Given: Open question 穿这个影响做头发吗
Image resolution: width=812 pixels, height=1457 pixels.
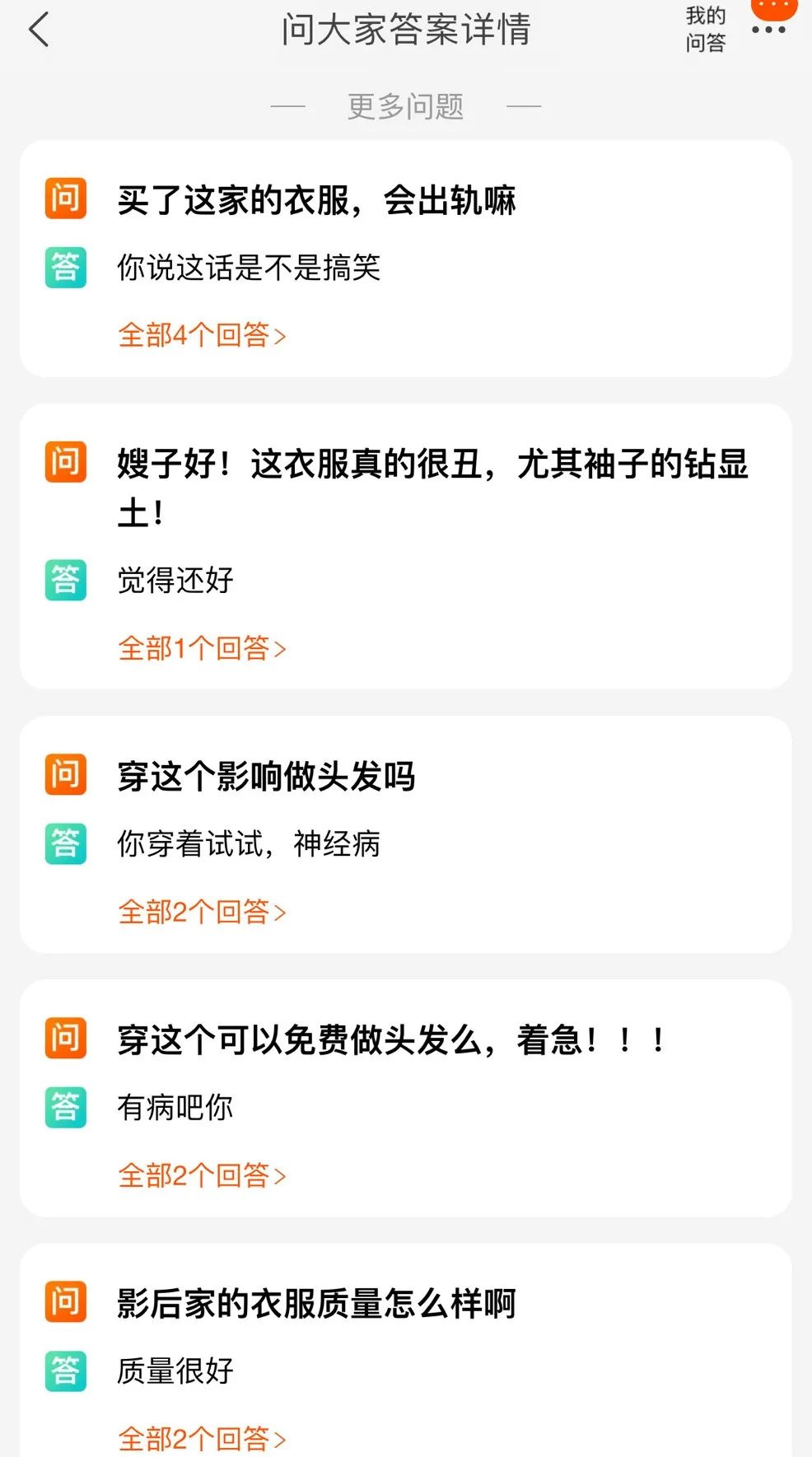Looking at the screenshot, I should [x=266, y=777].
